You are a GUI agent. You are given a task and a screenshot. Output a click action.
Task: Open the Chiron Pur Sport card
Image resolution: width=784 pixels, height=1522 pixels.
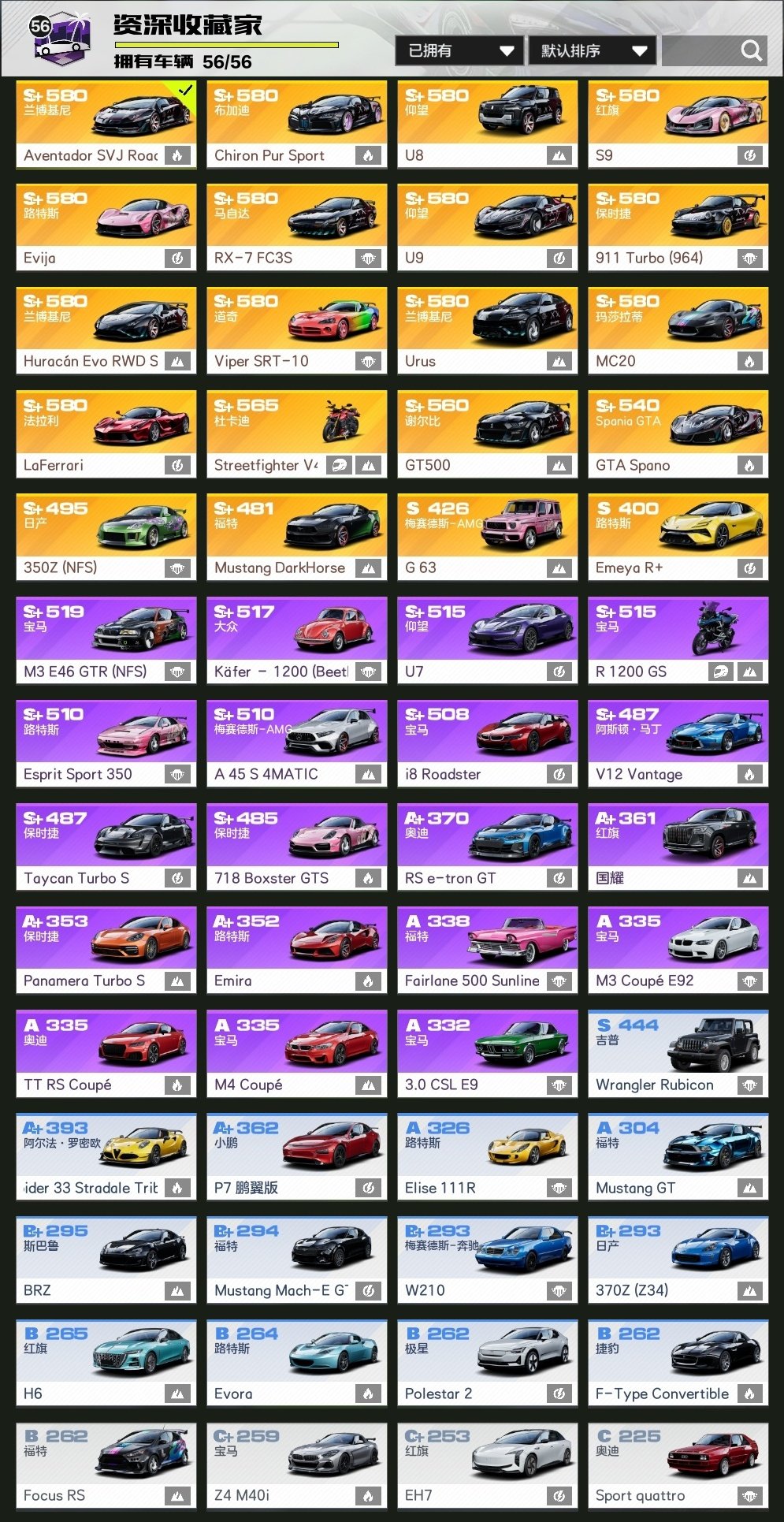[x=297, y=124]
